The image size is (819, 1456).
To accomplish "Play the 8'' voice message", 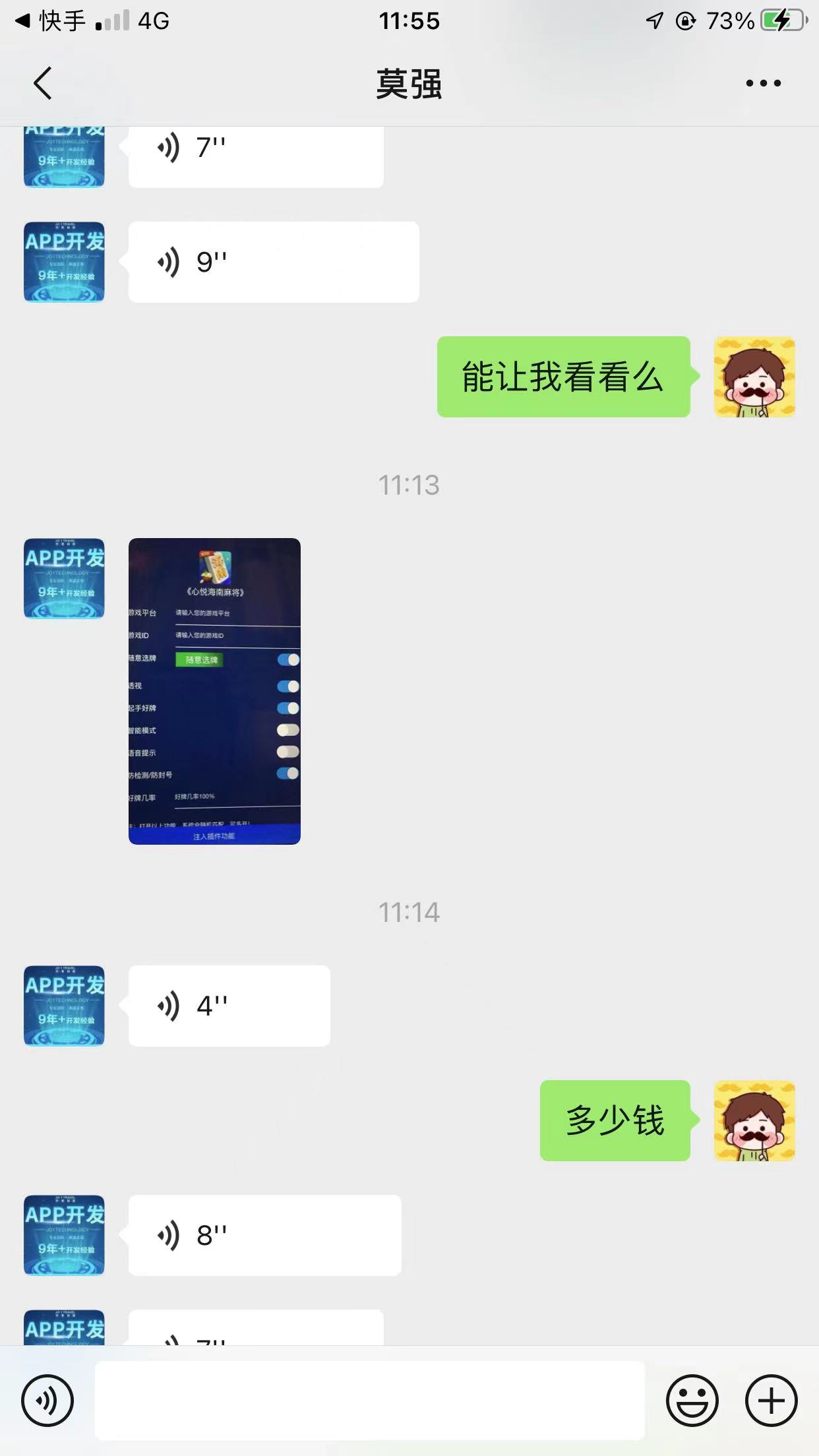I will [x=264, y=1235].
